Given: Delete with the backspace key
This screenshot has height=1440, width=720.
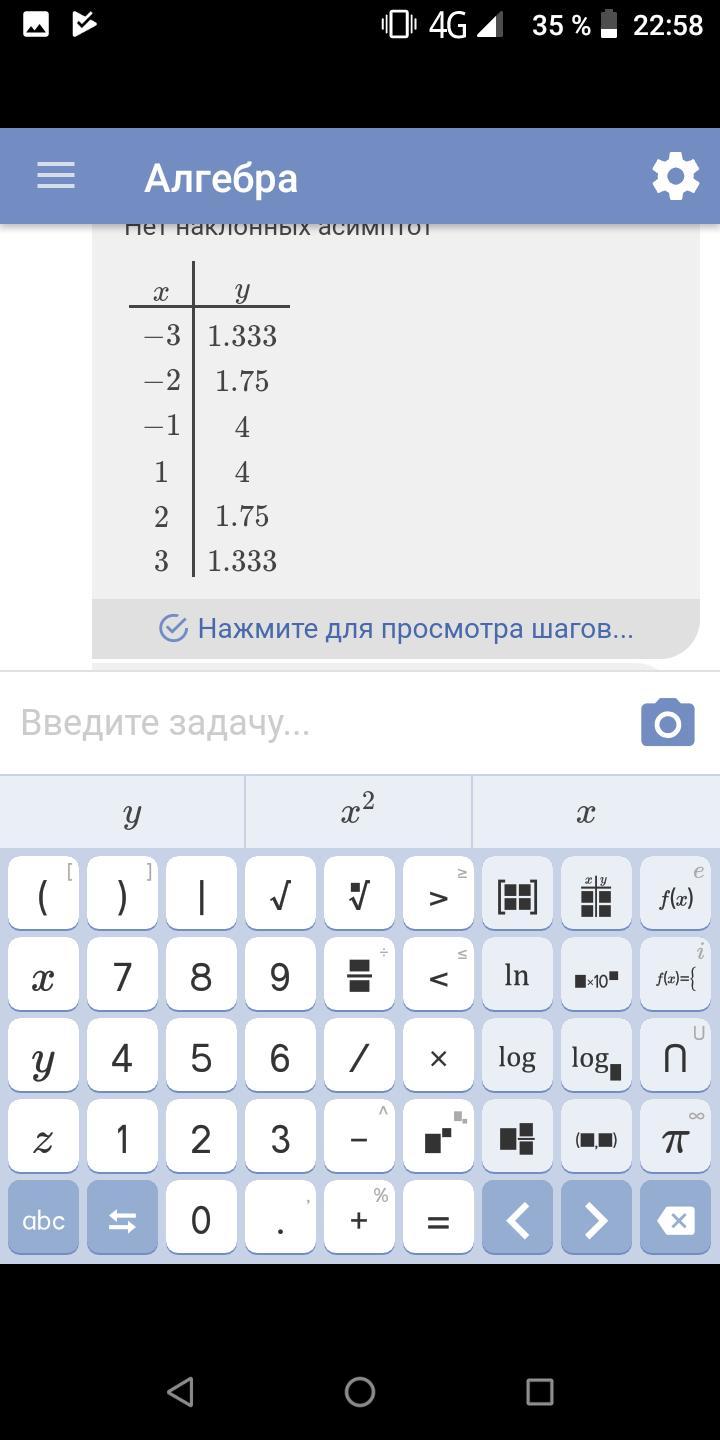Looking at the screenshot, I should pyautogui.click(x=675, y=1220).
